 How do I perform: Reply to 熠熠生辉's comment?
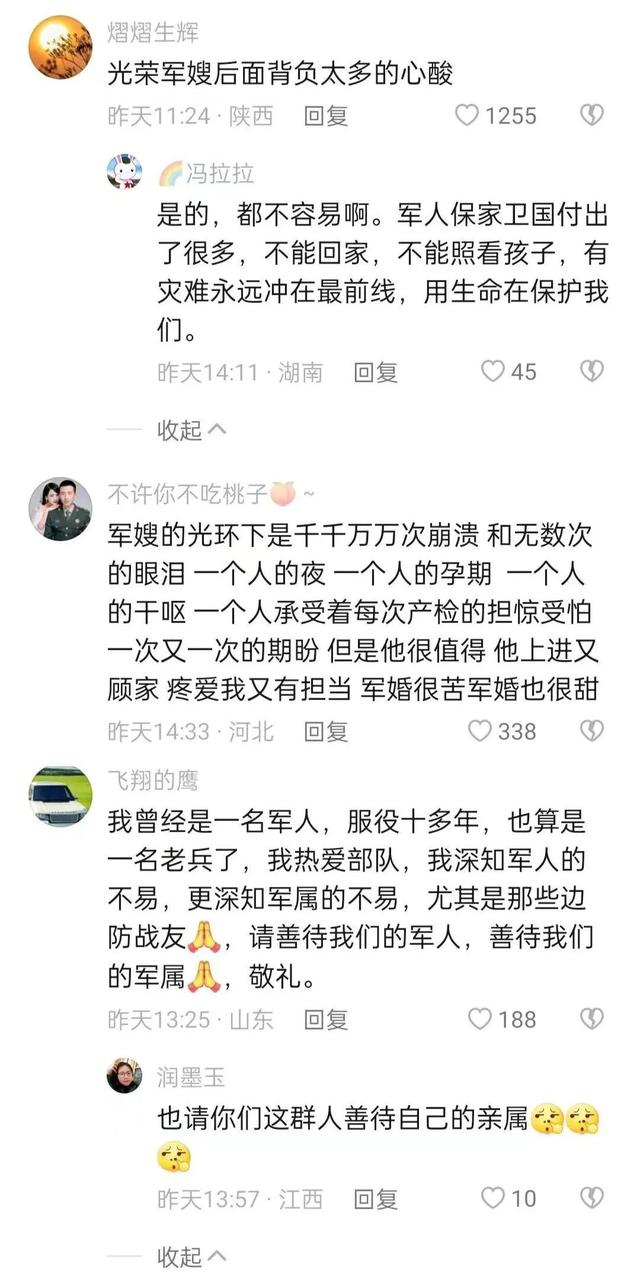point(326,116)
